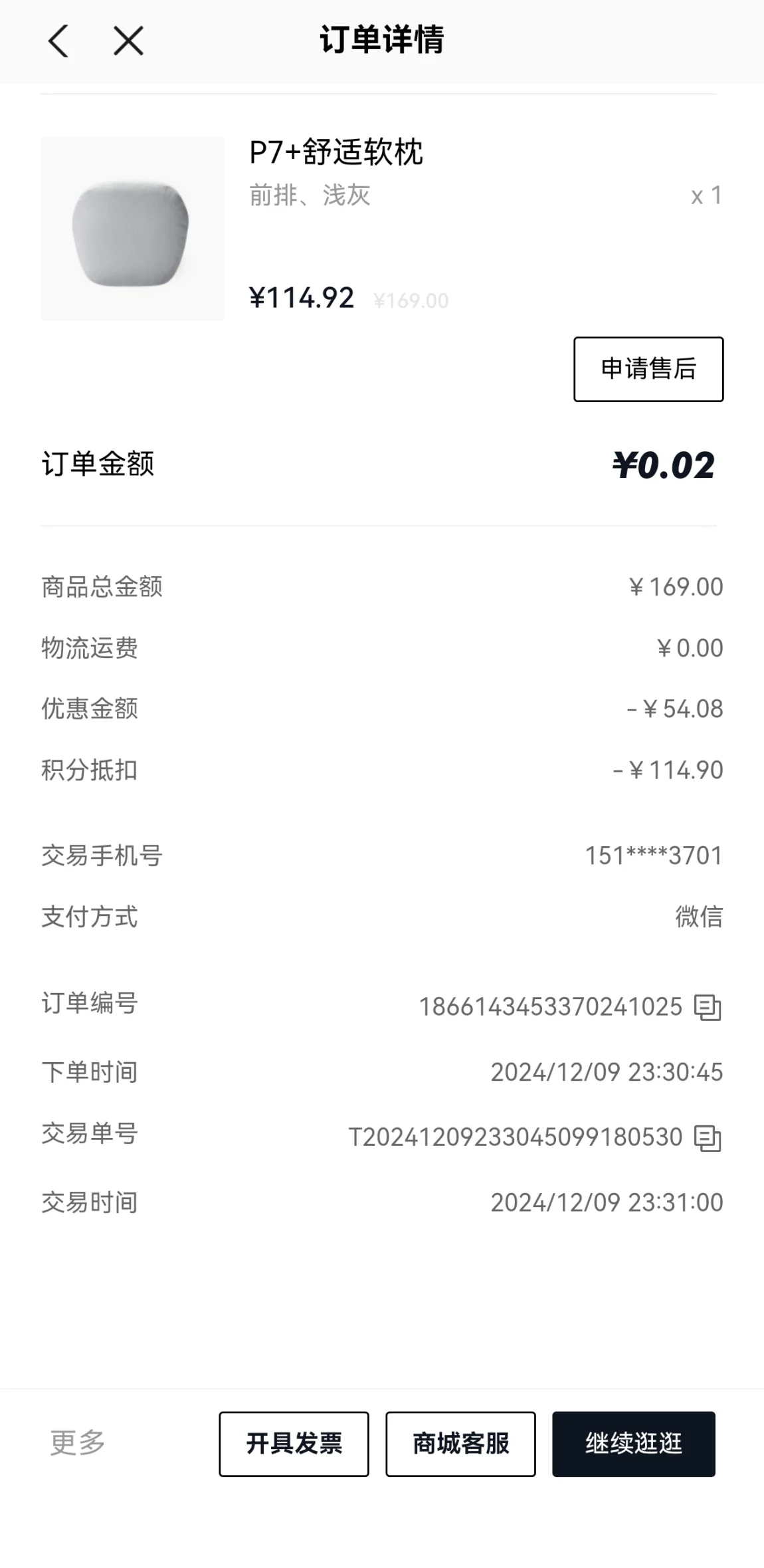The height and width of the screenshot is (1568, 764).
Task: Open the P7+舒适软枕 product image
Action: tap(132, 229)
